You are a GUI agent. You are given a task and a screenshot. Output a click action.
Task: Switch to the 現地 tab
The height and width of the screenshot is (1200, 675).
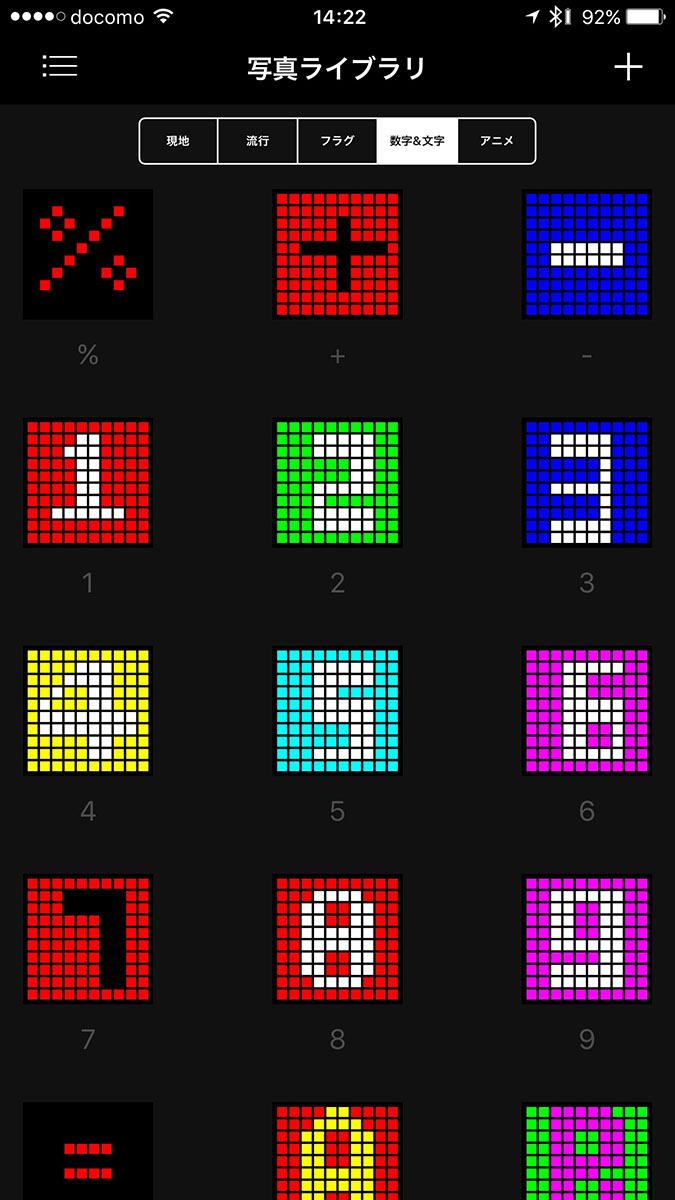(178, 141)
